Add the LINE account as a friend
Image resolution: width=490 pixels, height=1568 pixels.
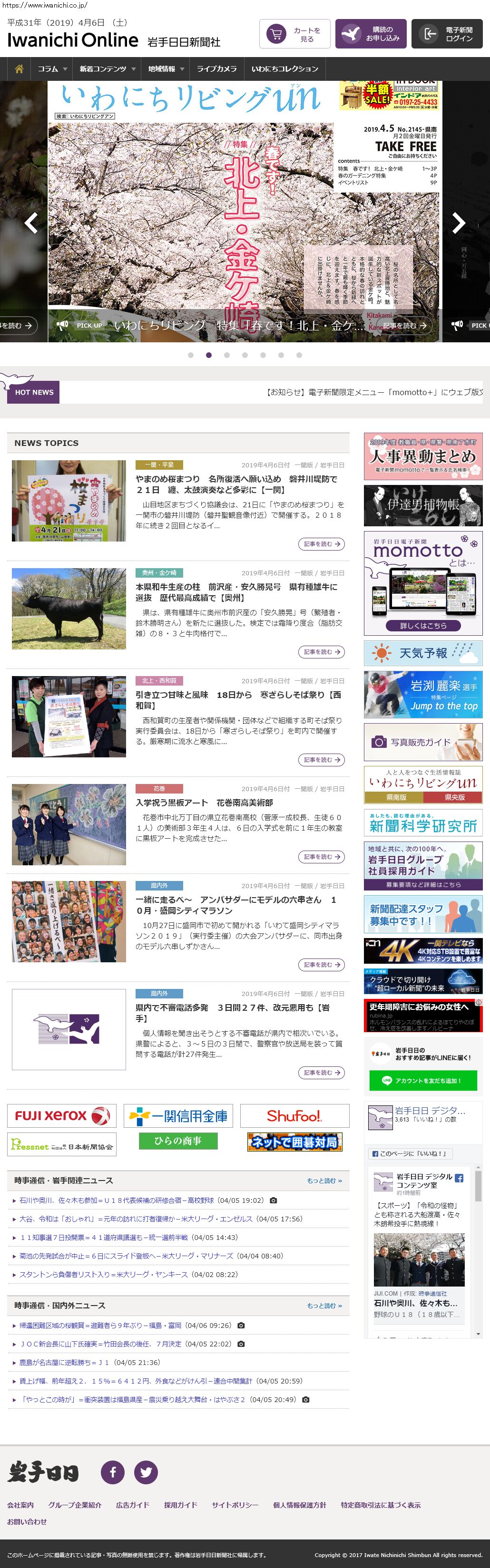[422, 1080]
